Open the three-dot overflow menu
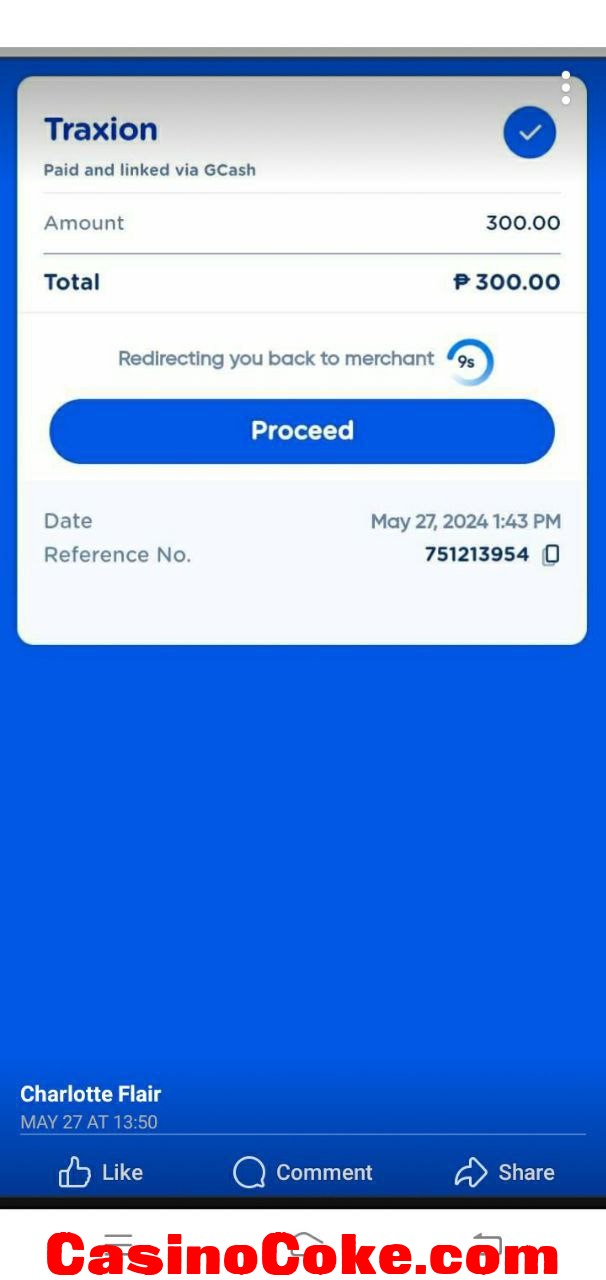 click(x=566, y=88)
